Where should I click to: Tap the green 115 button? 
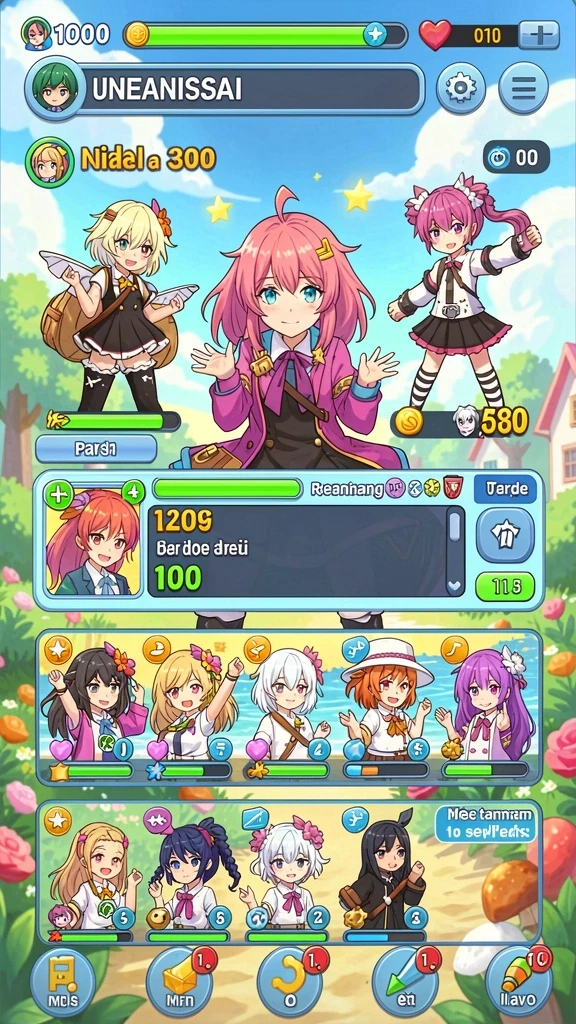[x=504, y=586]
